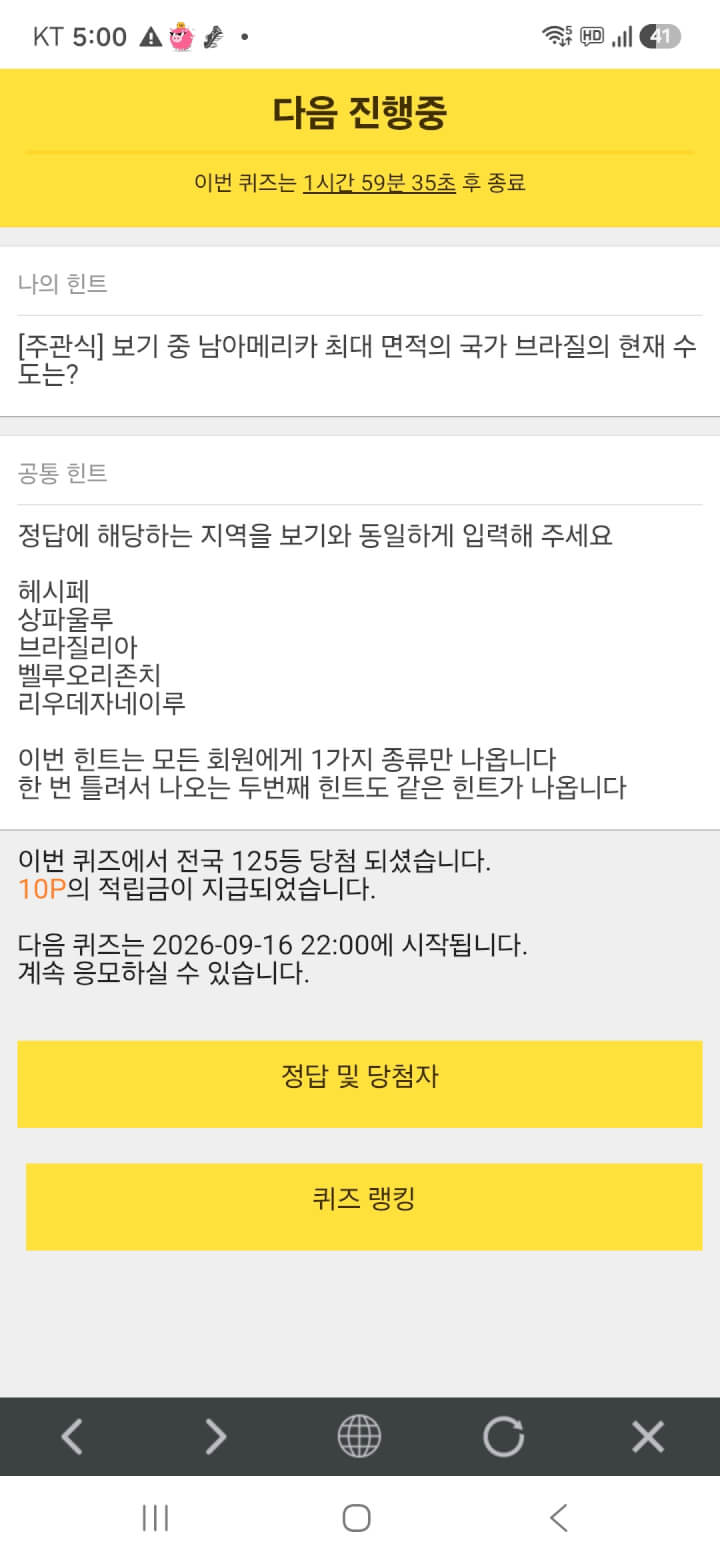Tap the system home button
Image resolution: width=720 pixels, height=1560 pixels.
click(357, 1518)
